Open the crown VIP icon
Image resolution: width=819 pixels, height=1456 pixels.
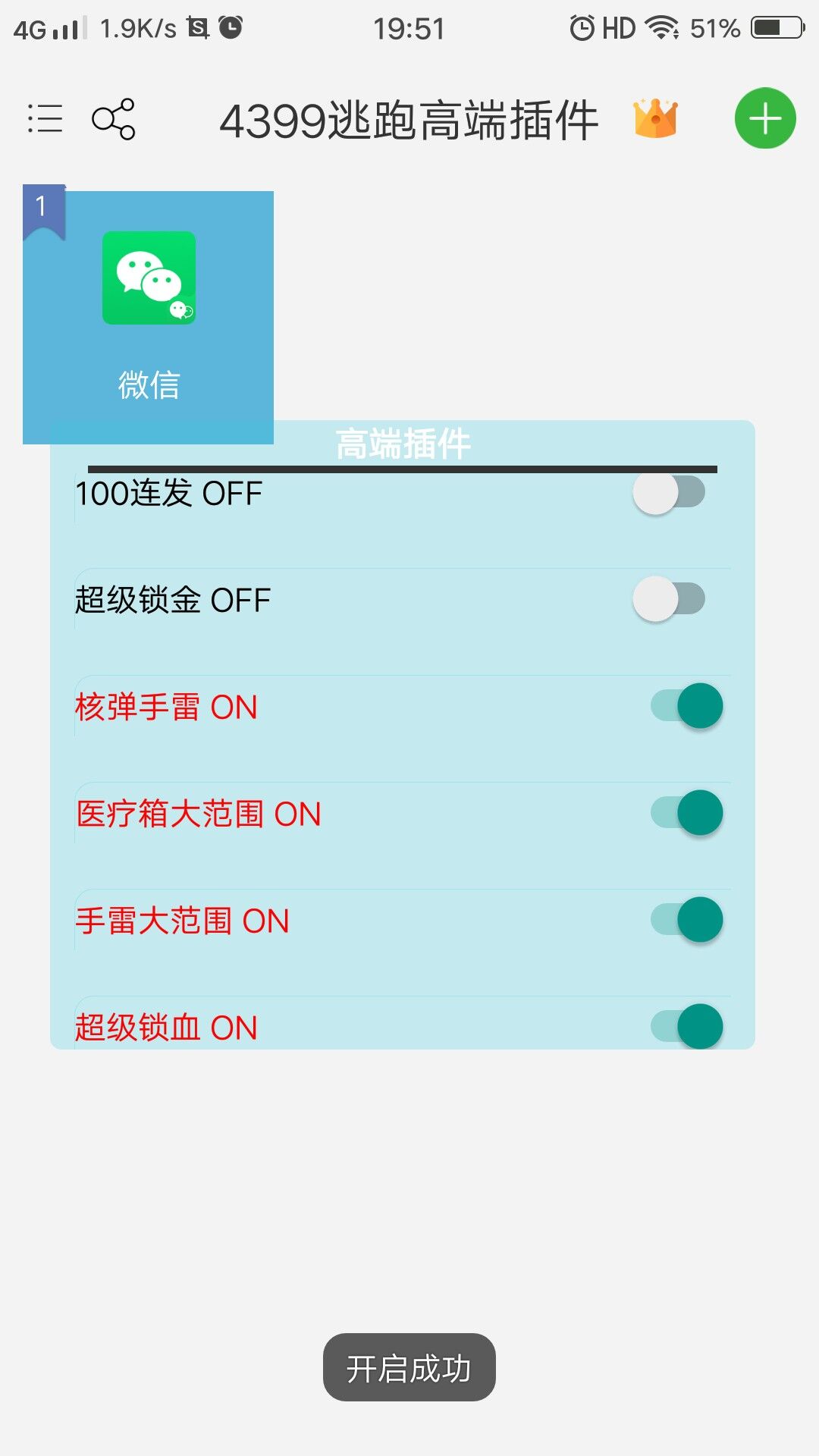point(655,118)
